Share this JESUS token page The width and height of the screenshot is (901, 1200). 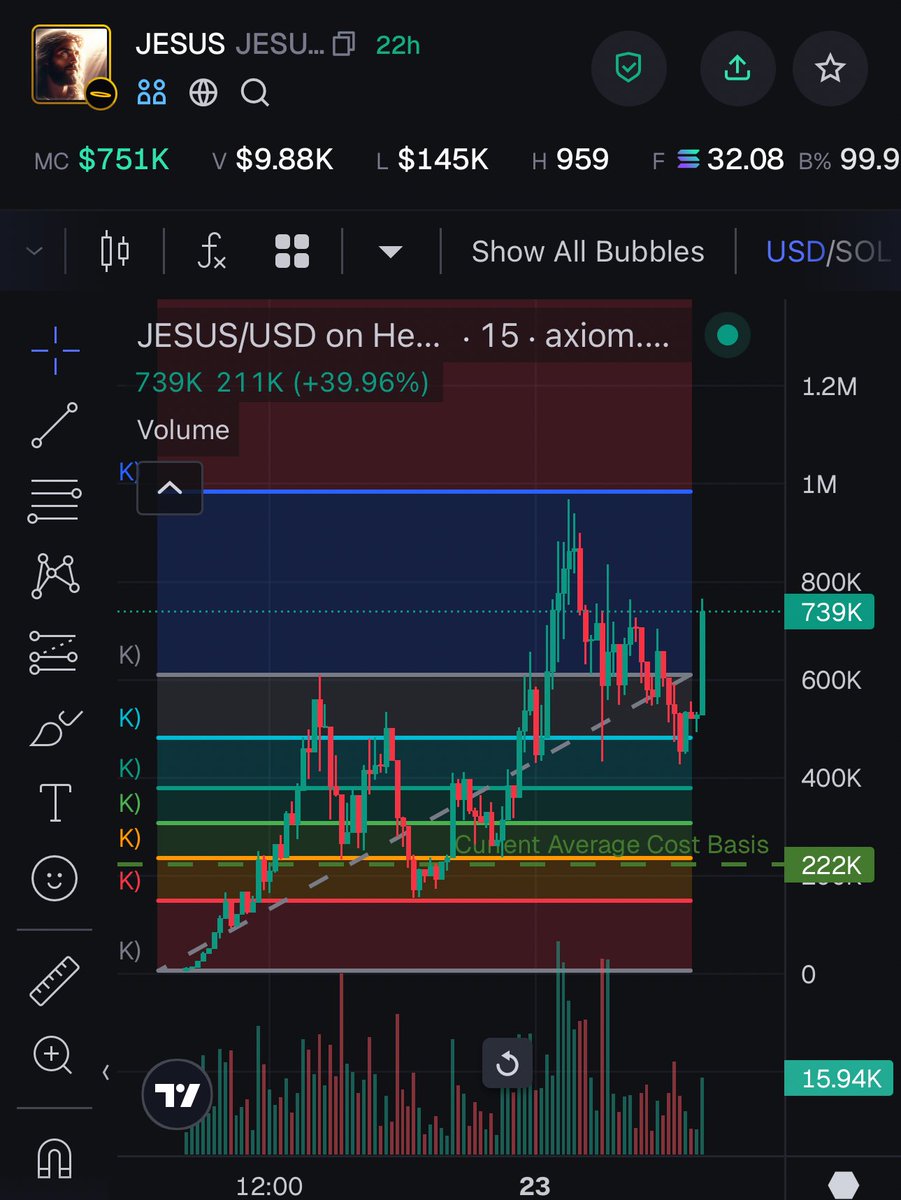(736, 68)
